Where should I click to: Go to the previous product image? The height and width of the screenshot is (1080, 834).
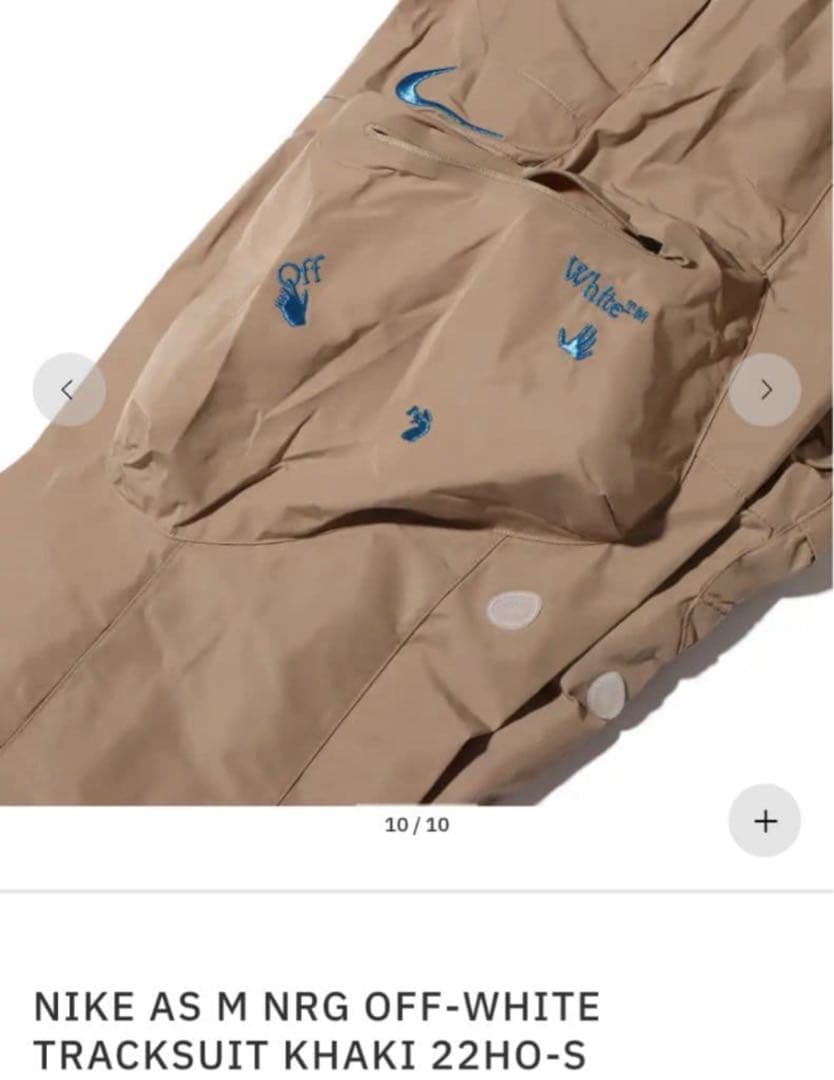pos(68,390)
